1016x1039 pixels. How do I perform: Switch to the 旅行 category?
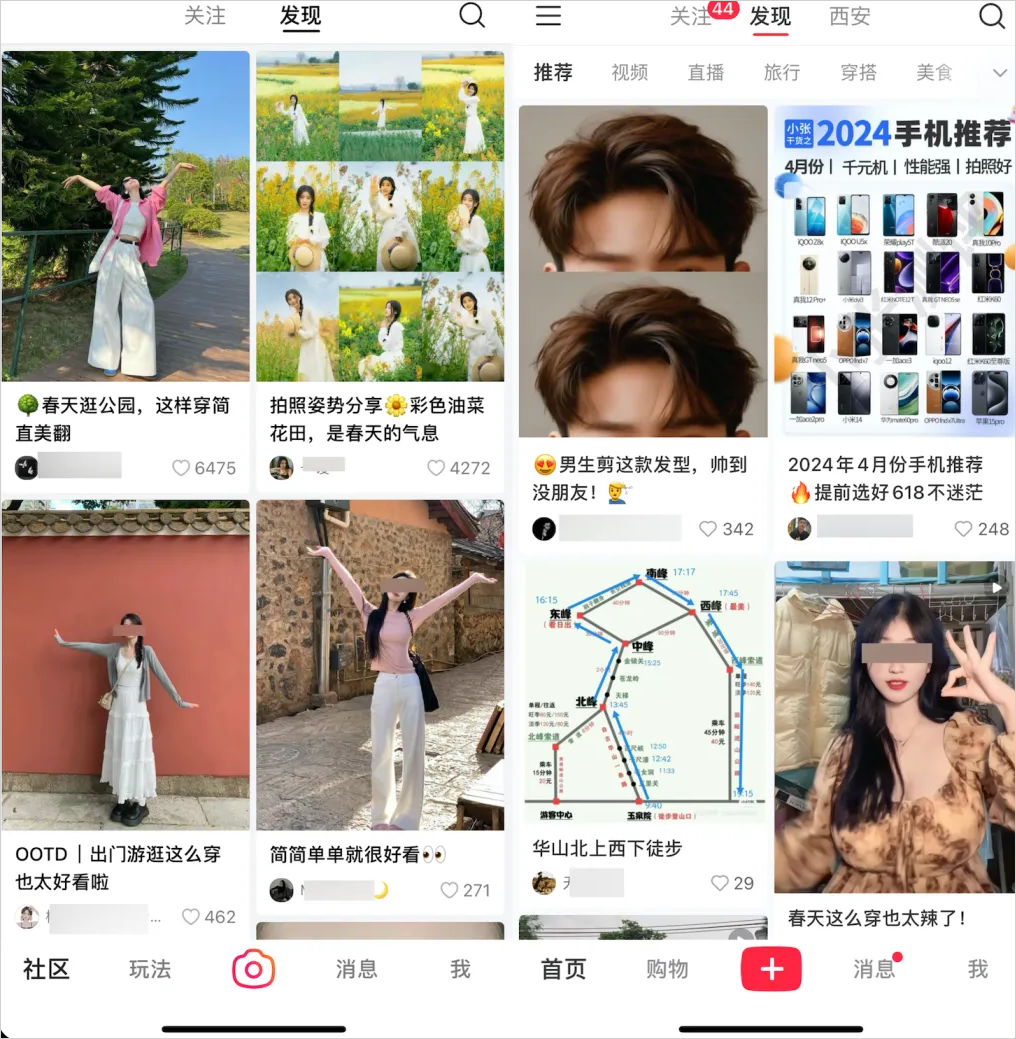click(x=782, y=73)
